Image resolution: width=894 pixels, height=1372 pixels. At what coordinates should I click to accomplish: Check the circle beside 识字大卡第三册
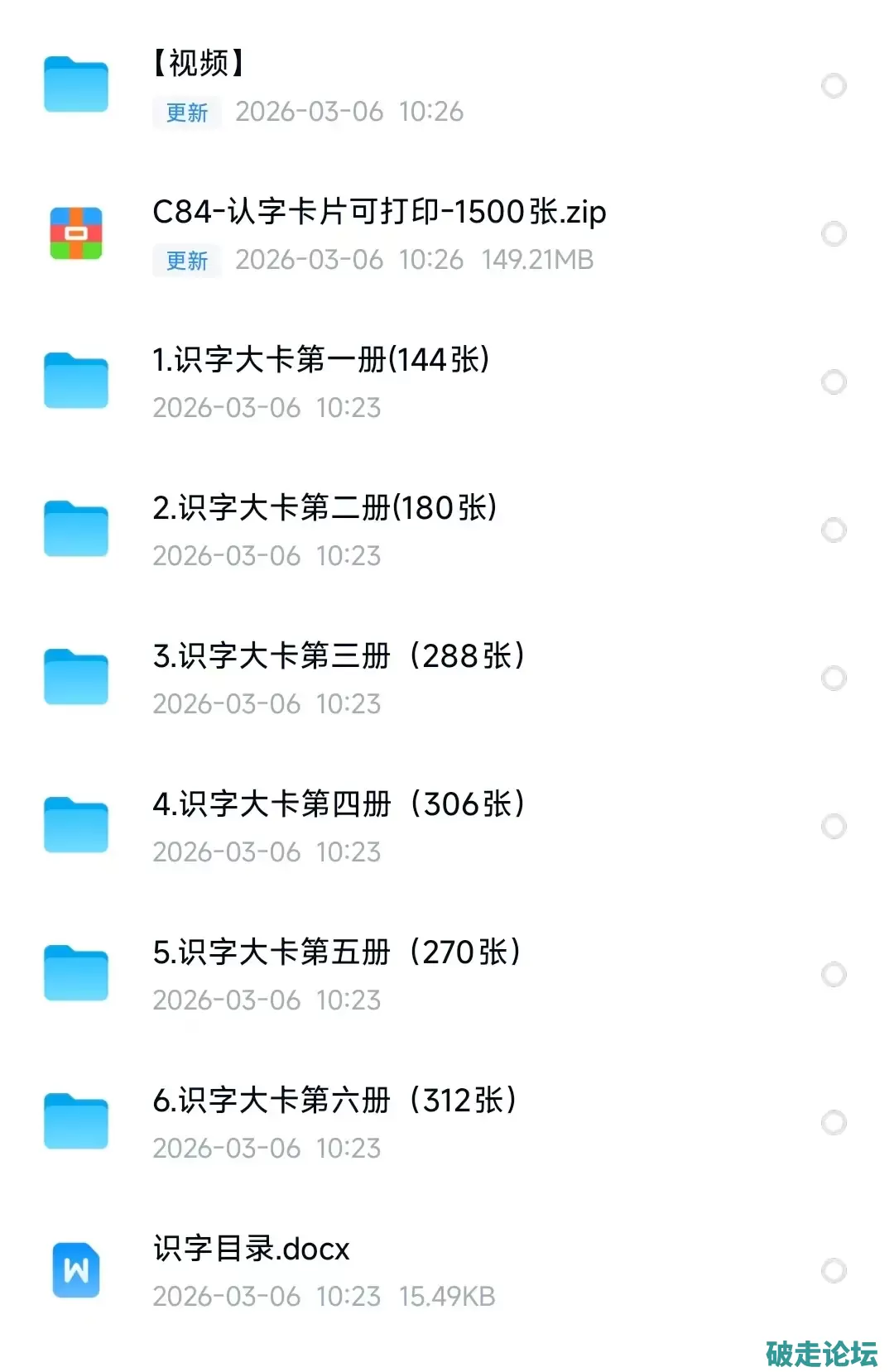pyautogui.click(x=834, y=679)
